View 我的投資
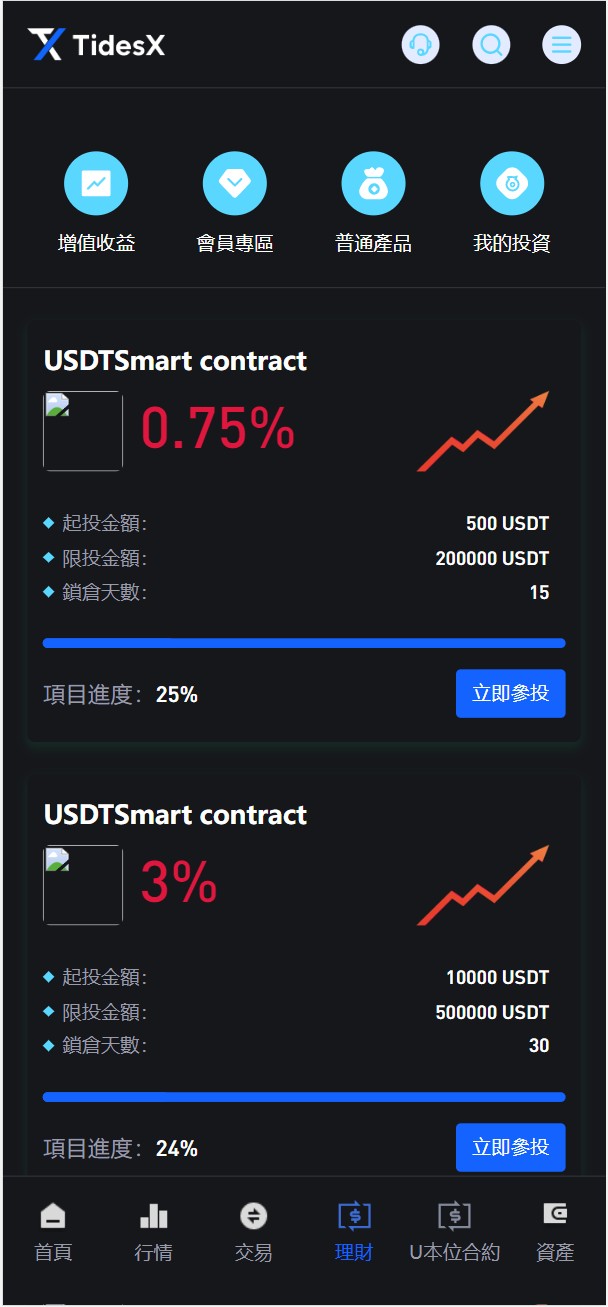Viewport: 608px width, 1307px height. coord(512,203)
